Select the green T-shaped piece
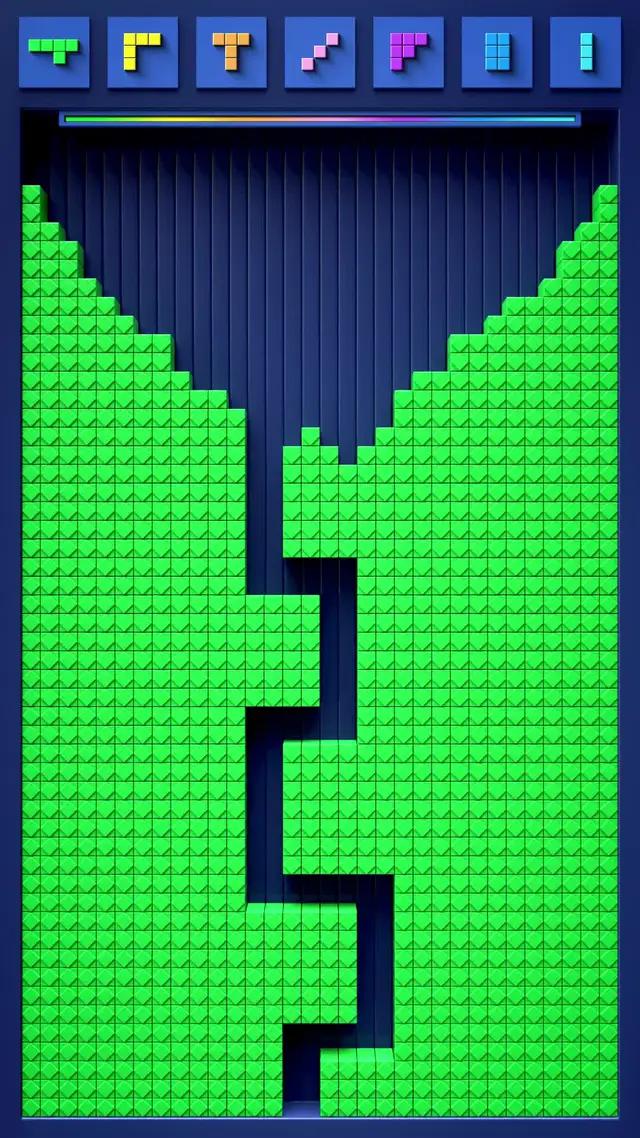640x1138 pixels. coord(54,51)
